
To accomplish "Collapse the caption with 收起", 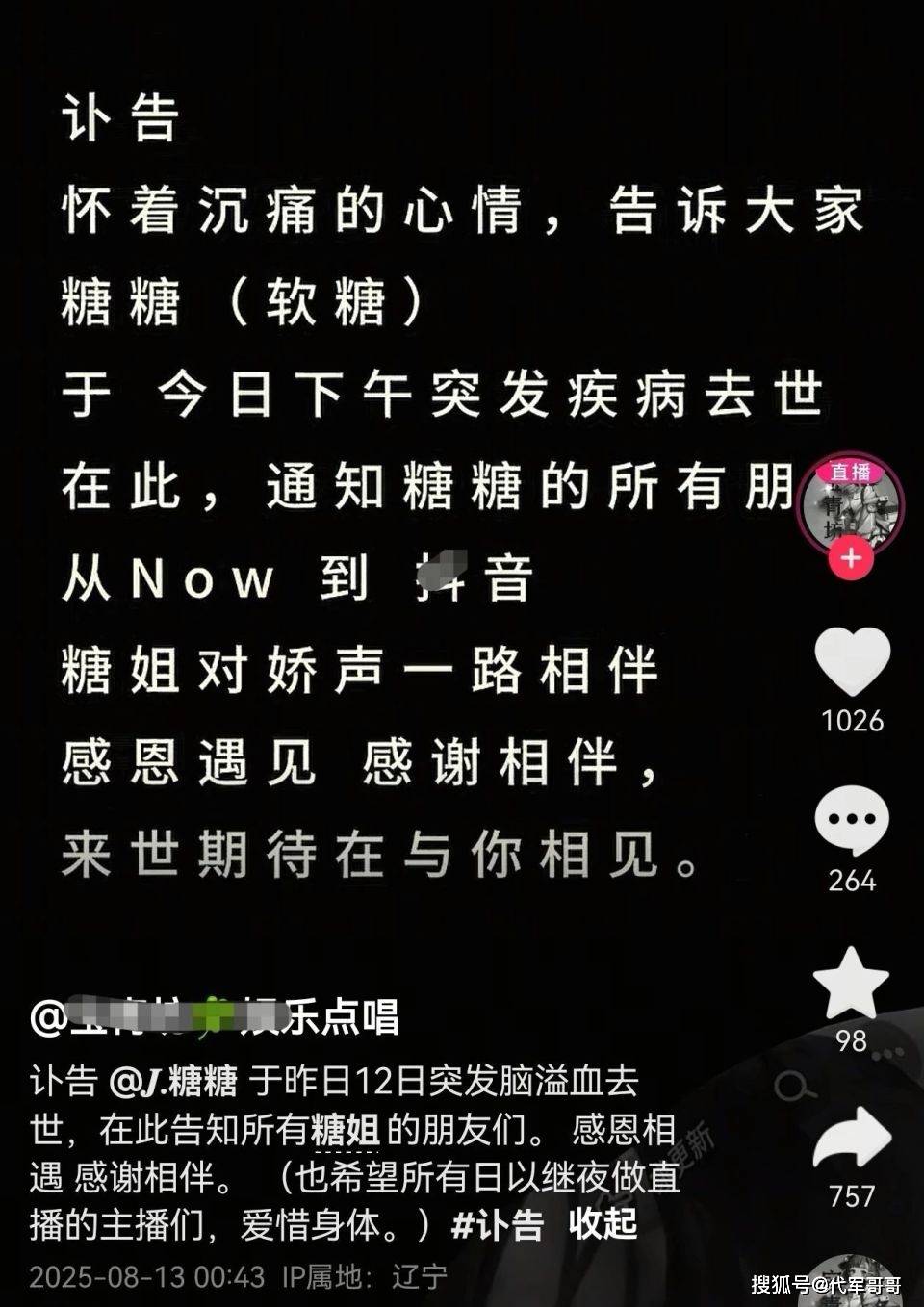I will 603,1224.
